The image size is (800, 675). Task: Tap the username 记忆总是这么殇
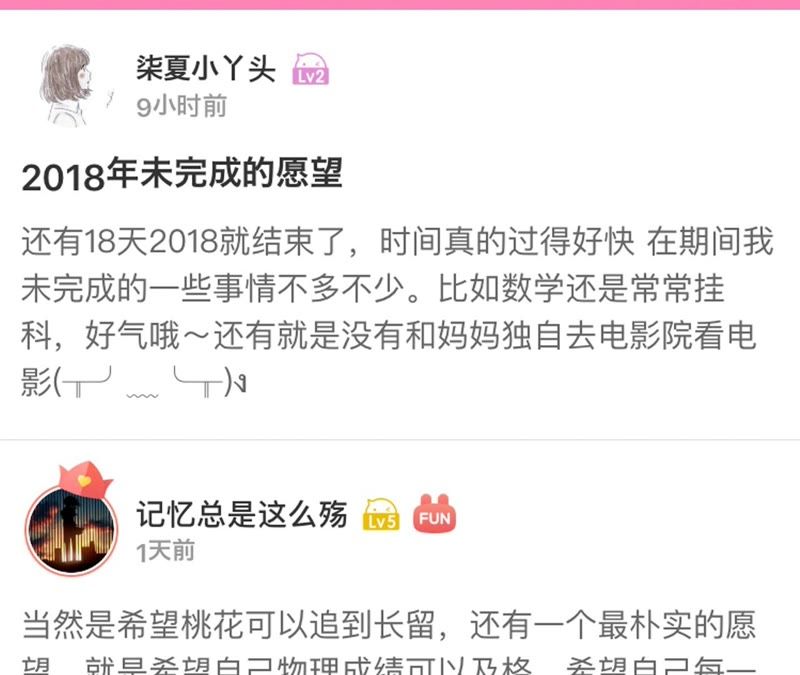(241, 514)
